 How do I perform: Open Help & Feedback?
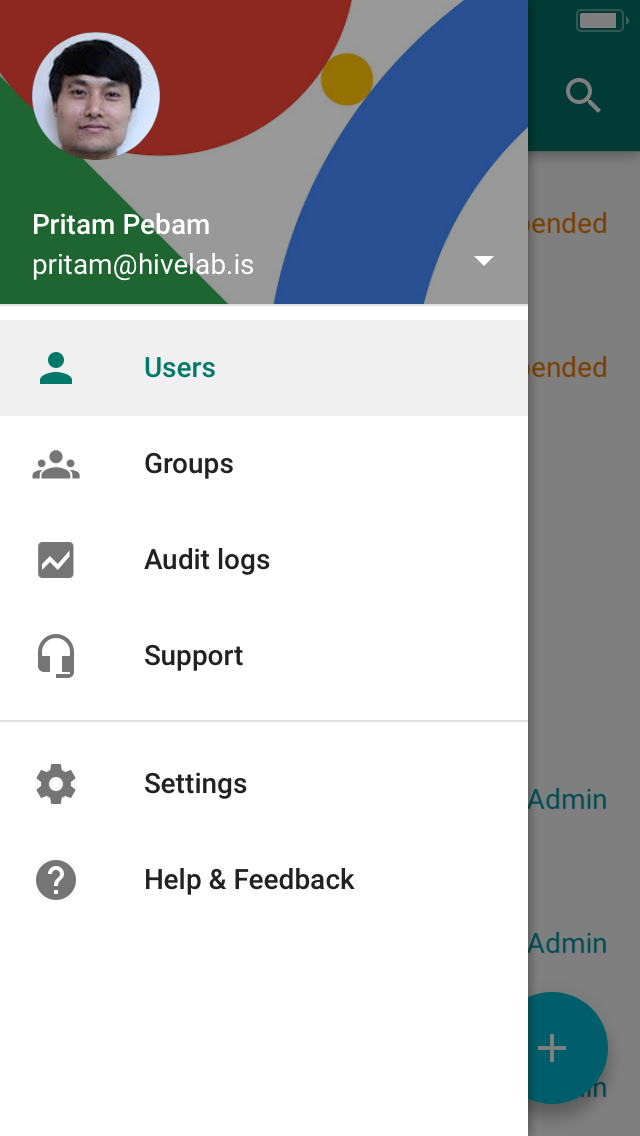(249, 880)
